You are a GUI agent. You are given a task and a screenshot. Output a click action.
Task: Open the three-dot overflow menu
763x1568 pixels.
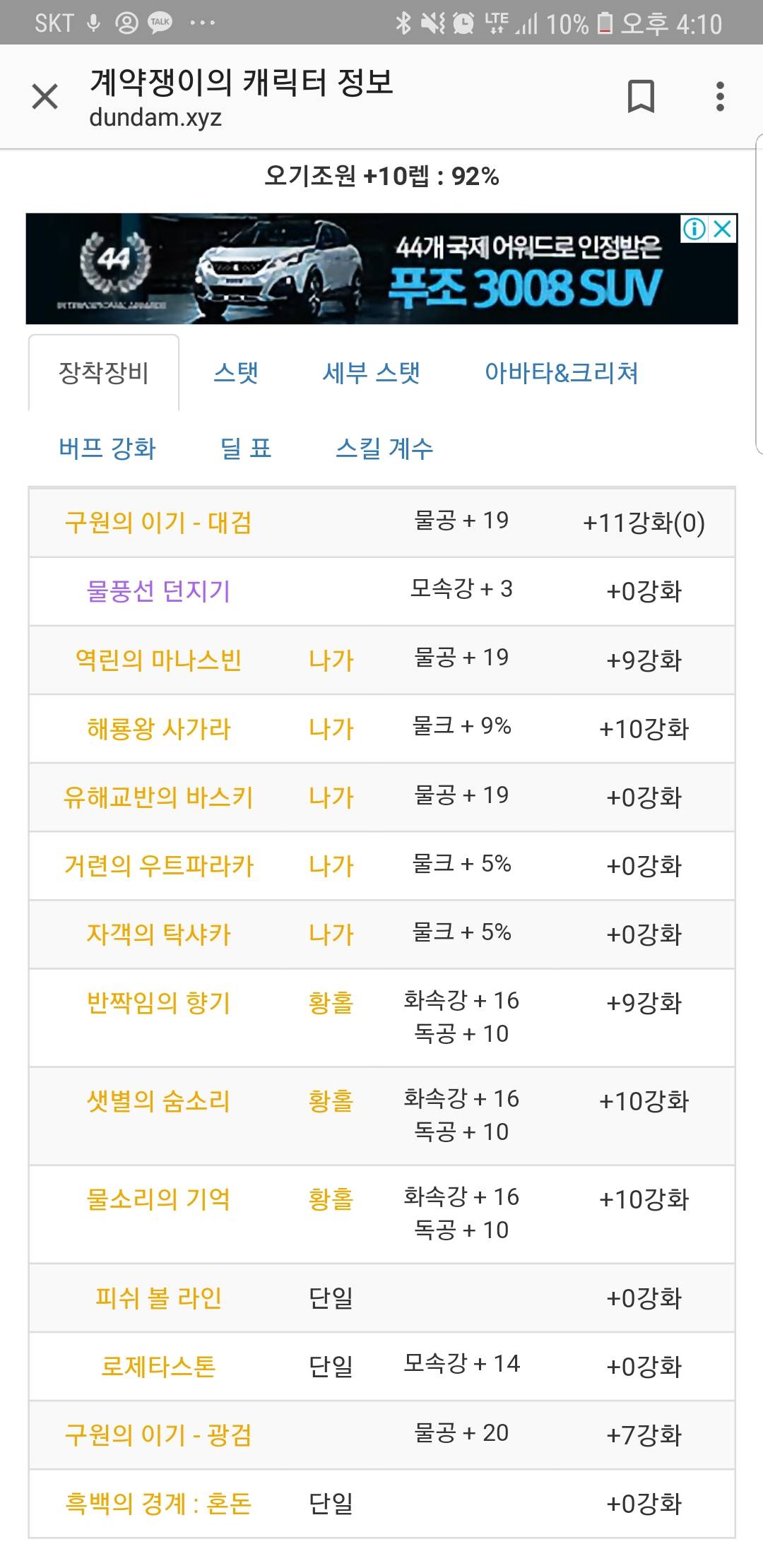coord(720,97)
